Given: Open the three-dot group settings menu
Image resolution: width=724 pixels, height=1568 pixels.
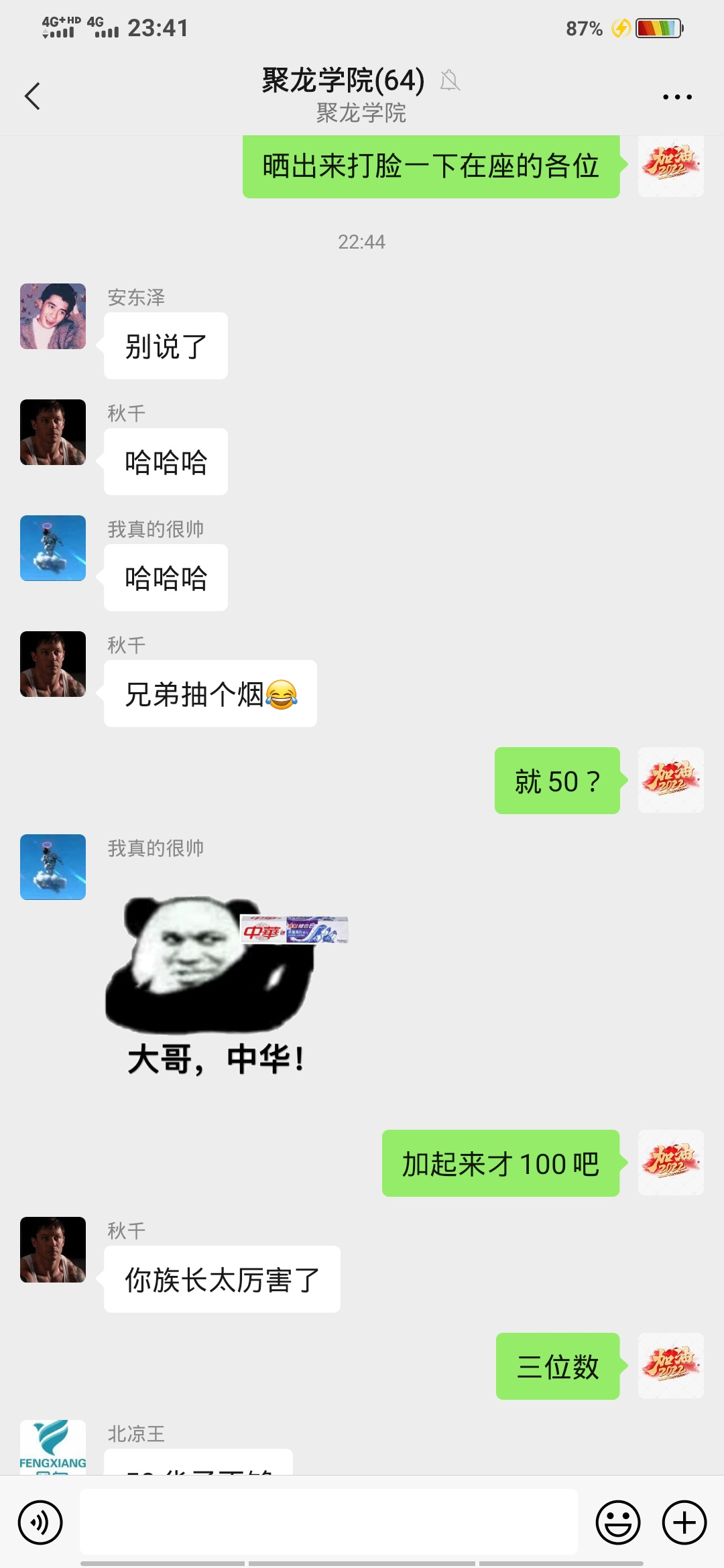Looking at the screenshot, I should click(x=676, y=96).
